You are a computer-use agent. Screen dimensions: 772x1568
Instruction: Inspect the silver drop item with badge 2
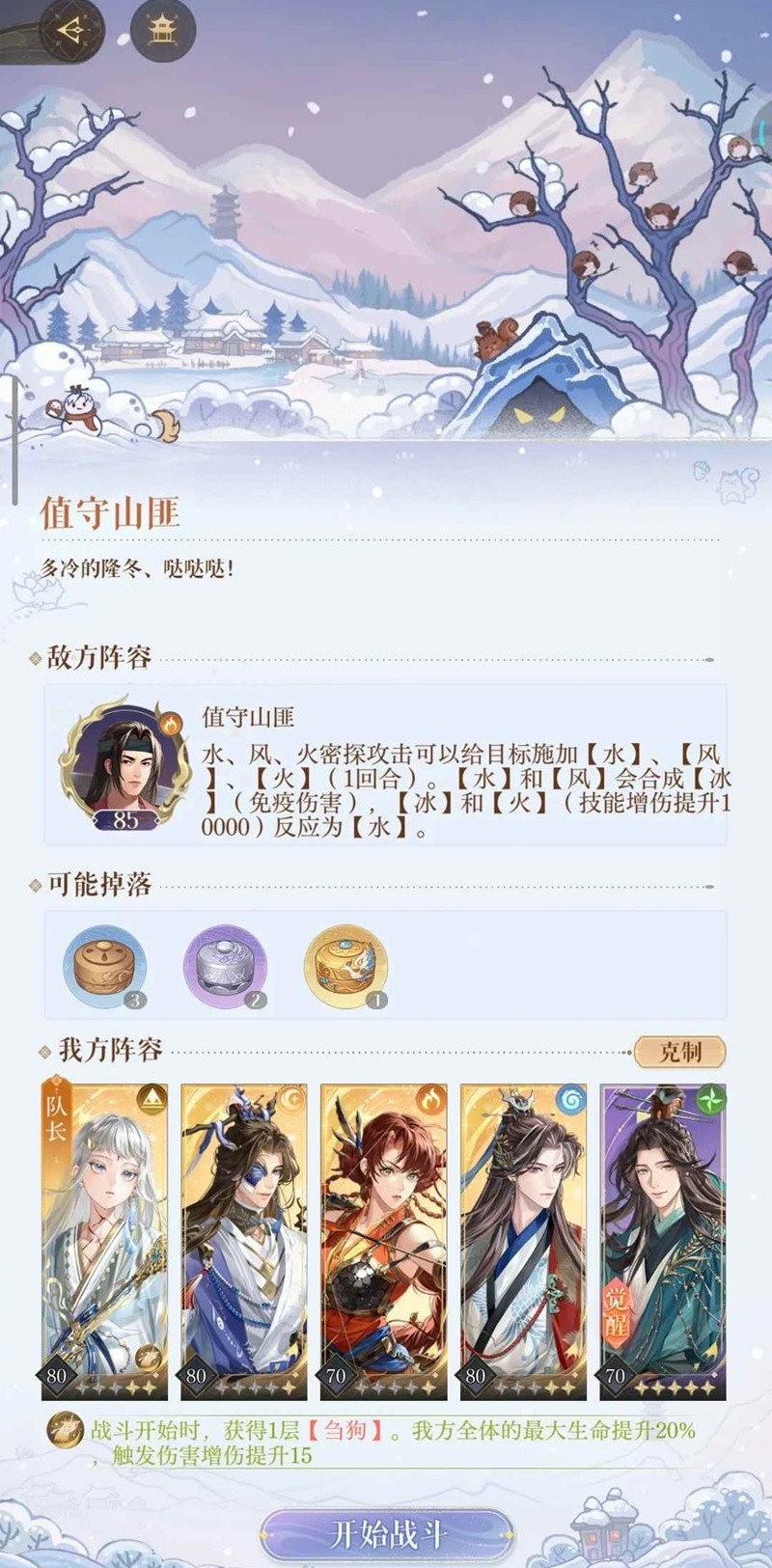225,967
